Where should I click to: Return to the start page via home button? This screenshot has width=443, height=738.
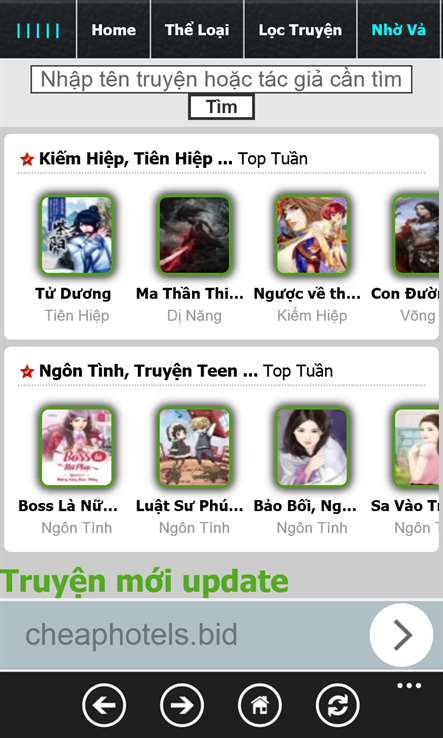click(259, 705)
